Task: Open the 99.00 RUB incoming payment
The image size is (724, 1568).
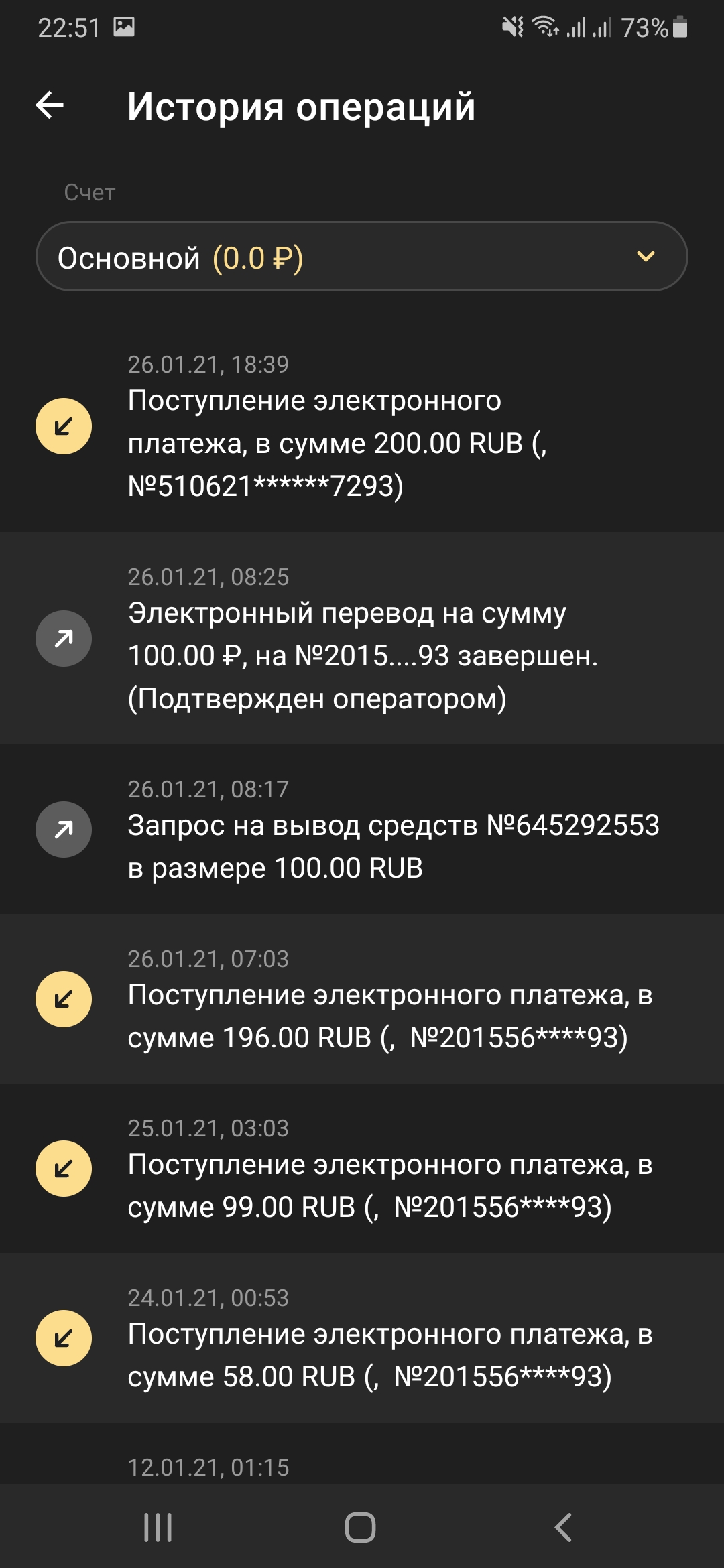Action: 362,1169
